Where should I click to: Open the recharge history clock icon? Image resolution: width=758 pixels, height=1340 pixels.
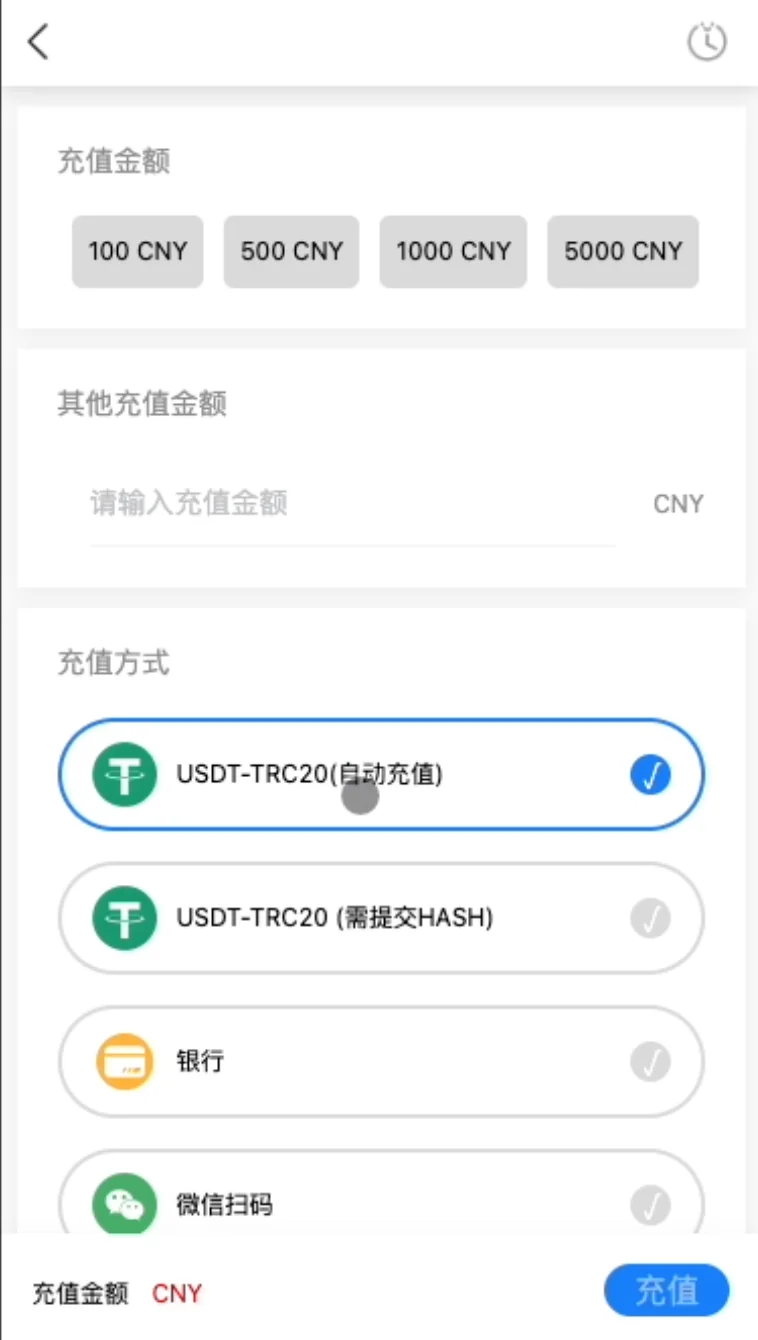[x=707, y=42]
